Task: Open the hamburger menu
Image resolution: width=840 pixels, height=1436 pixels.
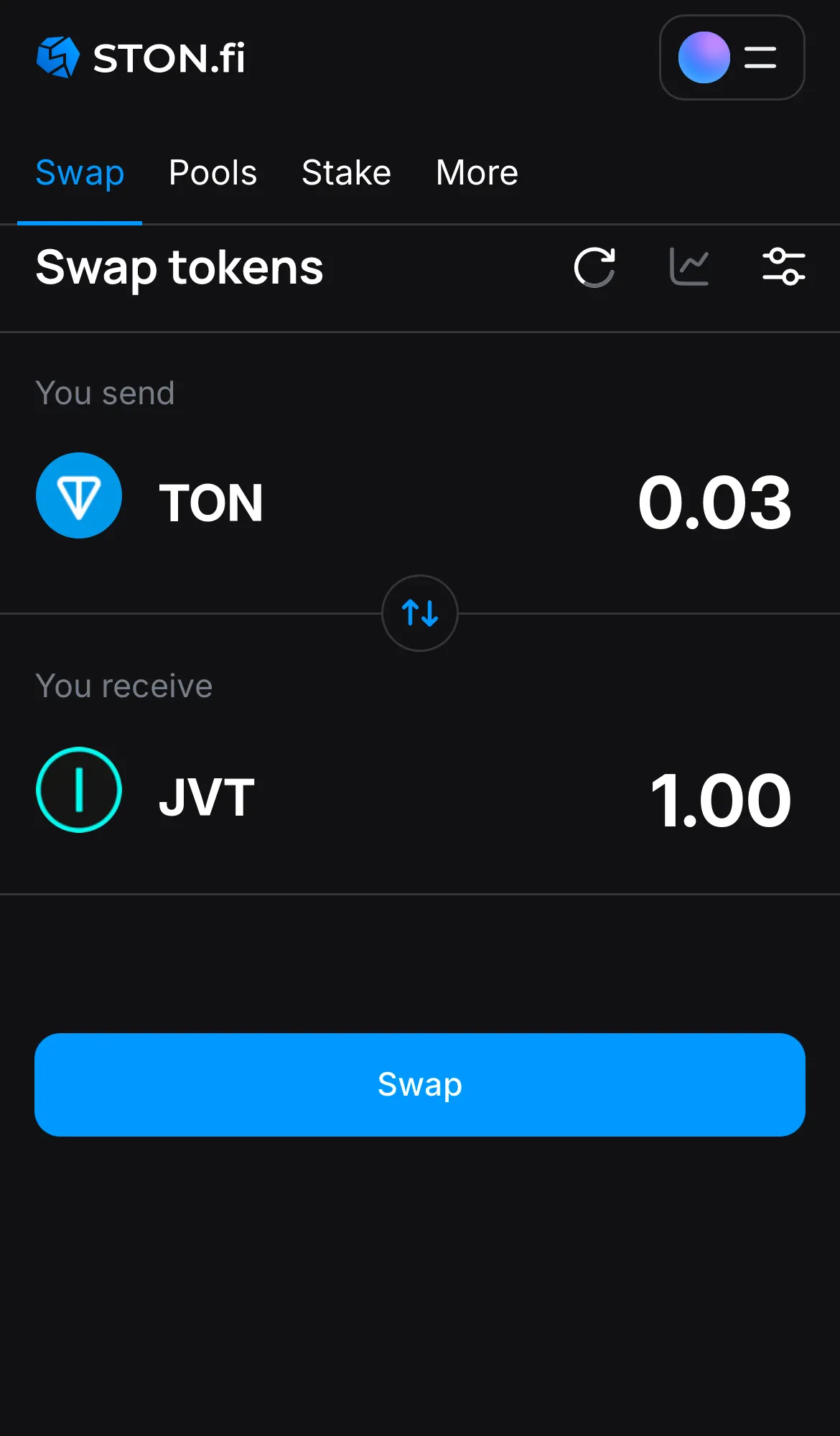Action: 759,57
